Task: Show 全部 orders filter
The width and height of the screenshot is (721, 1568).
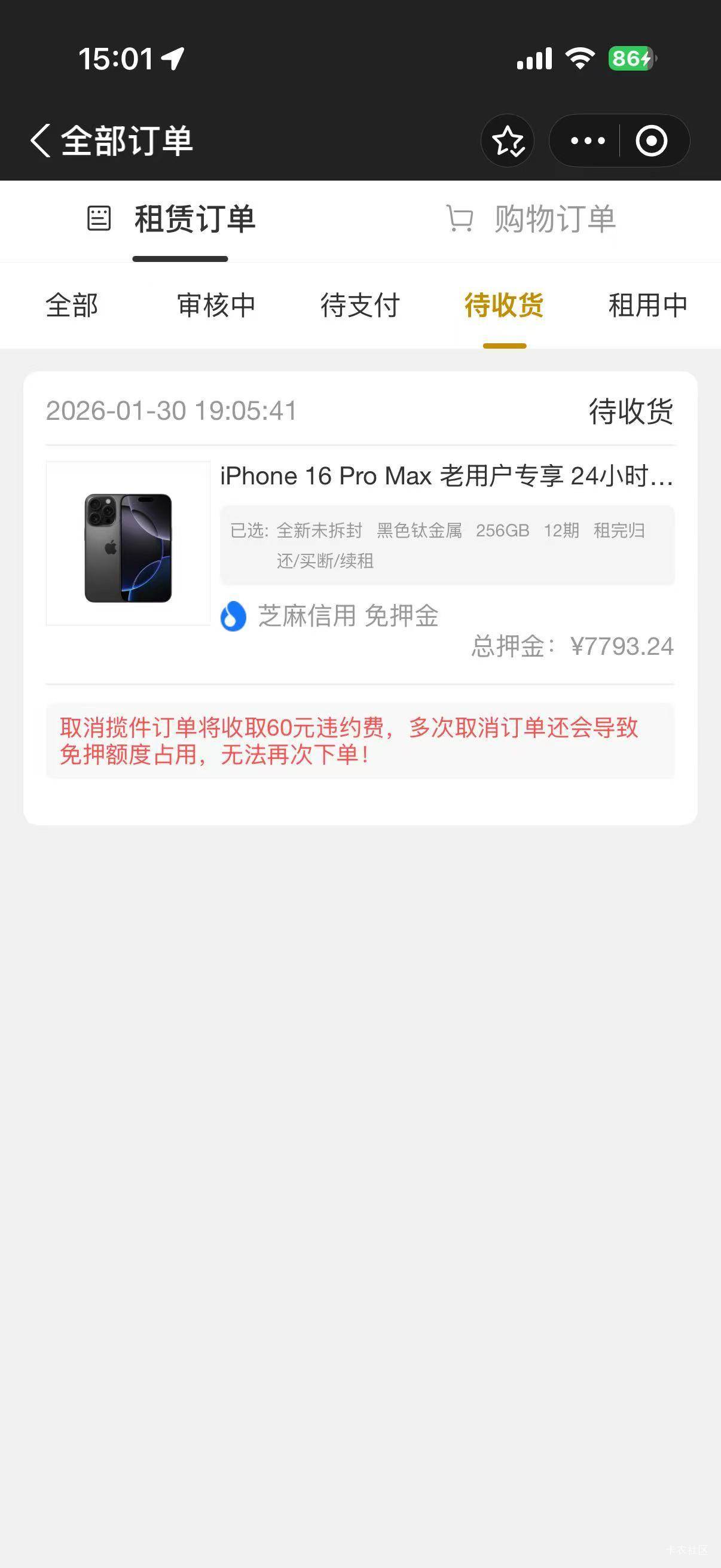Action: (72, 305)
